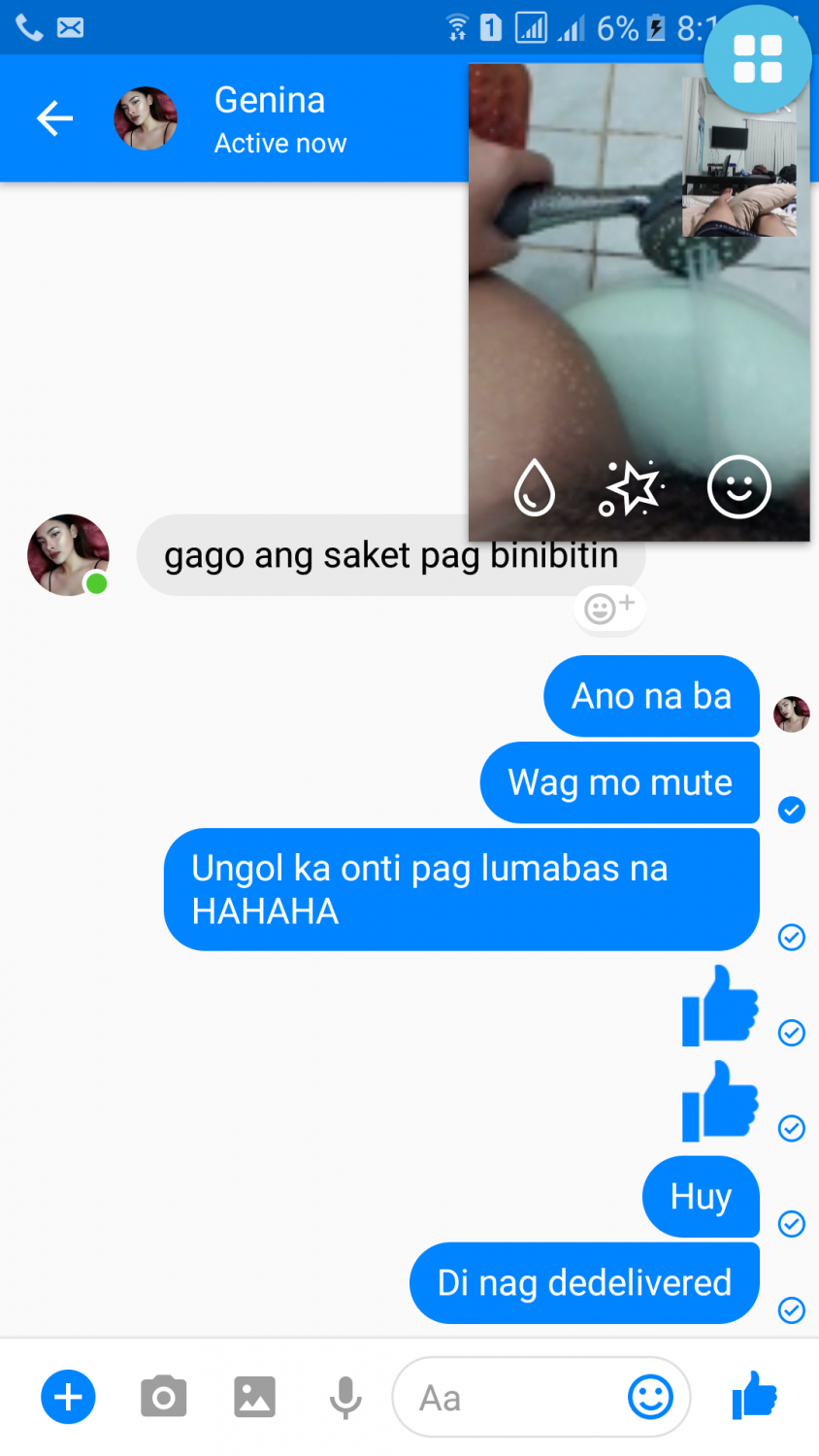Add a reaction to Genina's message
The width and height of the screenshot is (819, 1456).
(x=609, y=609)
